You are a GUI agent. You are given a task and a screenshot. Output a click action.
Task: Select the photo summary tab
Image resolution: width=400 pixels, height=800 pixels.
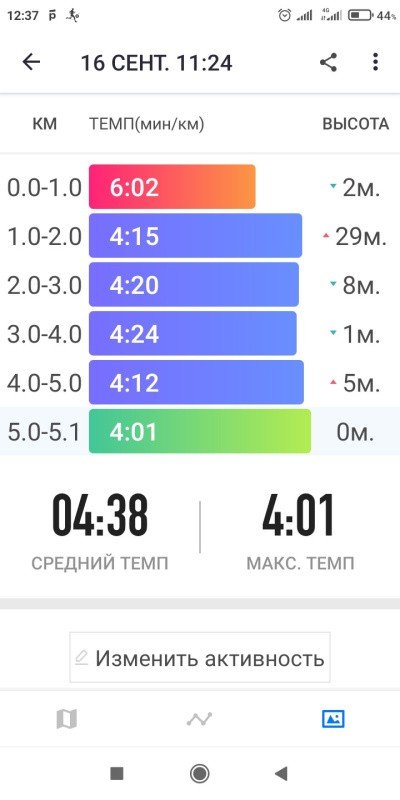tap(333, 719)
